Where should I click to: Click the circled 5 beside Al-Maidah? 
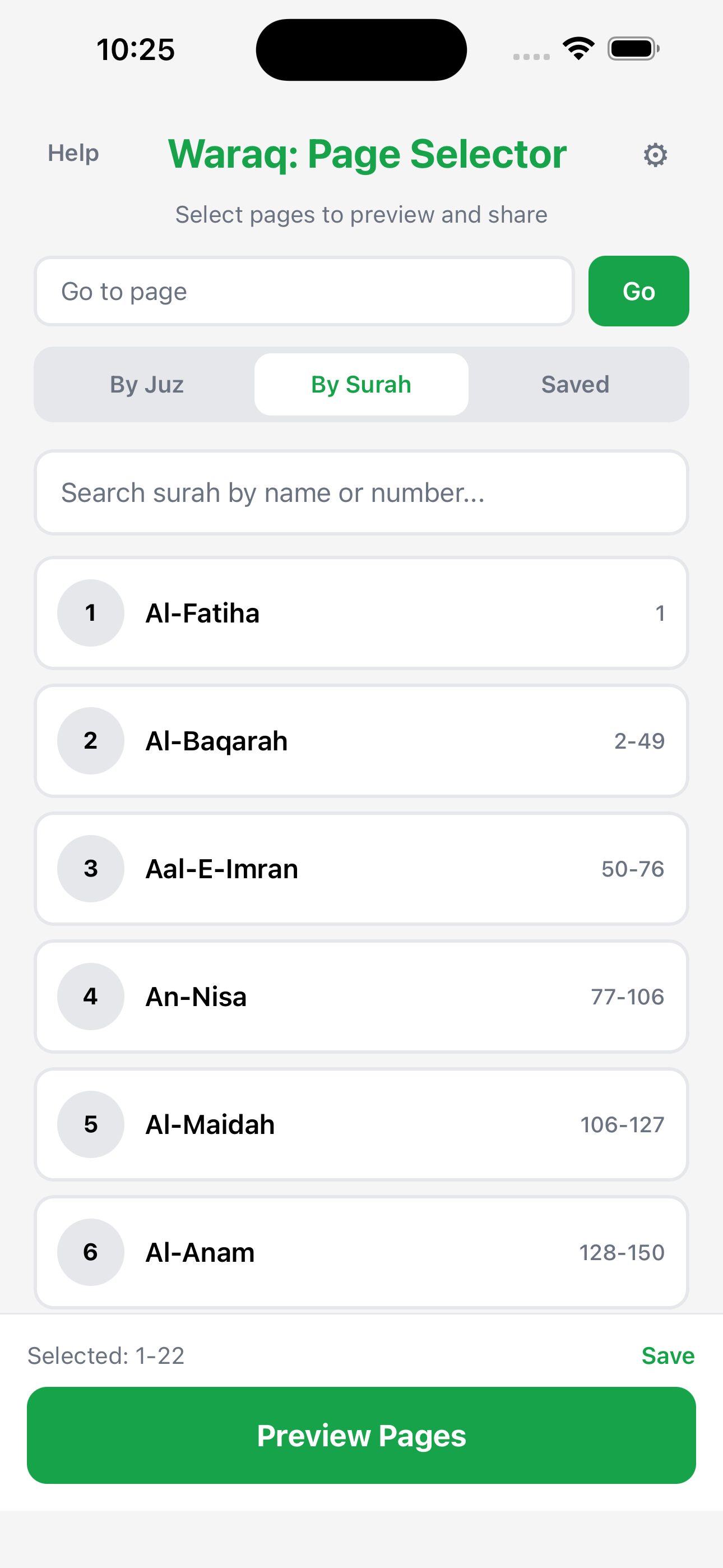click(x=90, y=1124)
